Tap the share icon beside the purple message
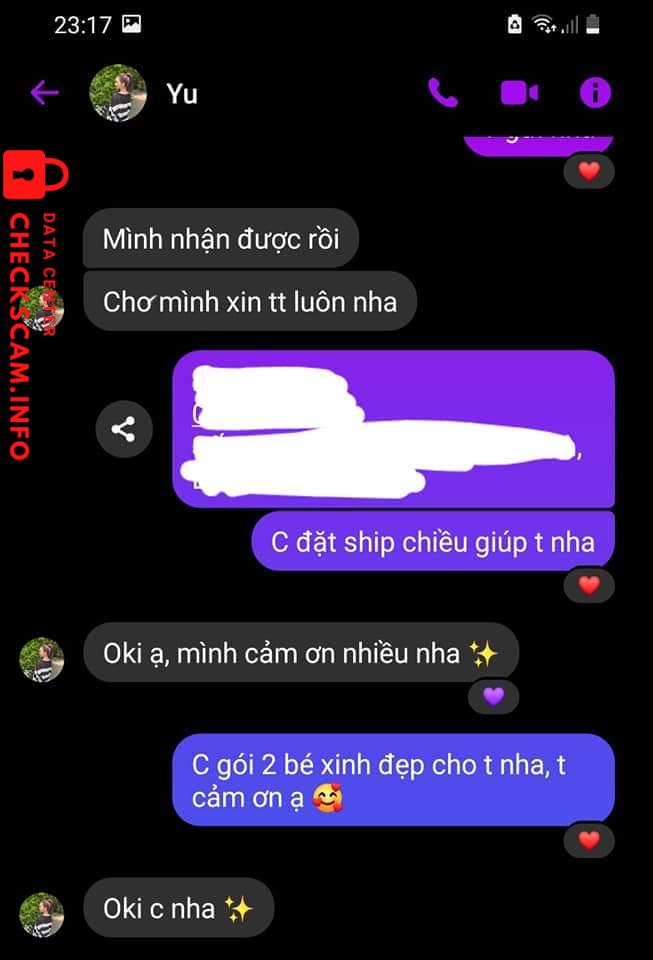The width and height of the screenshot is (653, 960). click(124, 430)
